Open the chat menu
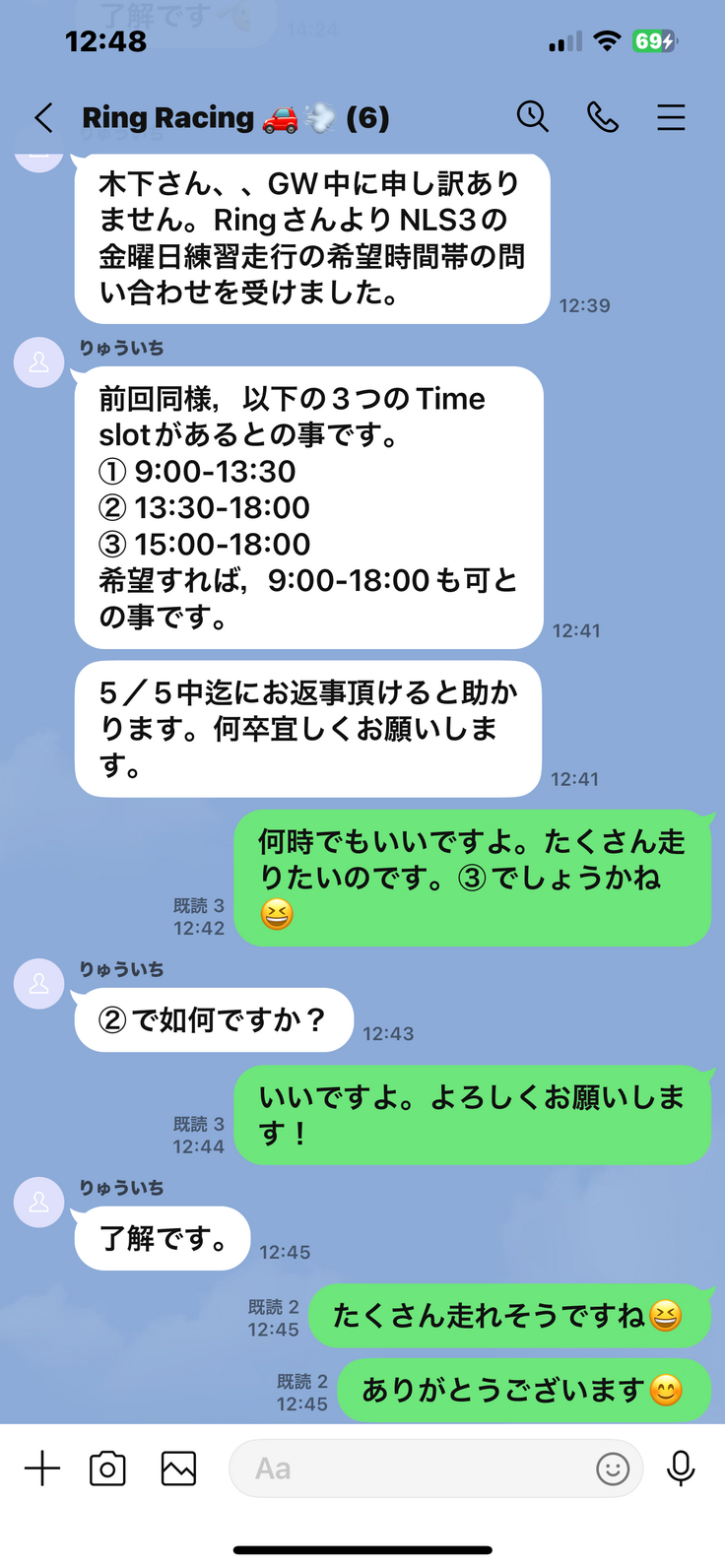Image resolution: width=725 pixels, height=1568 pixels. (671, 118)
